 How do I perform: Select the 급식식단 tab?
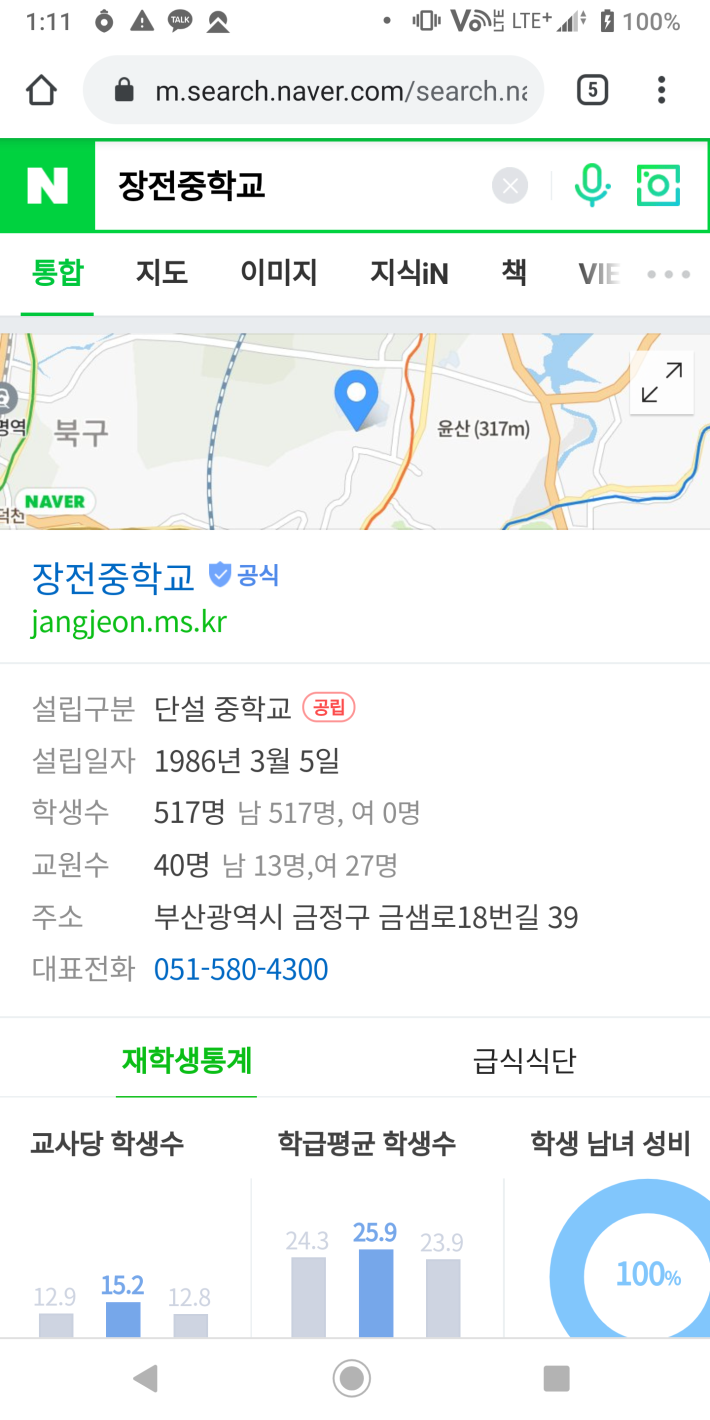pyautogui.click(x=525, y=1060)
